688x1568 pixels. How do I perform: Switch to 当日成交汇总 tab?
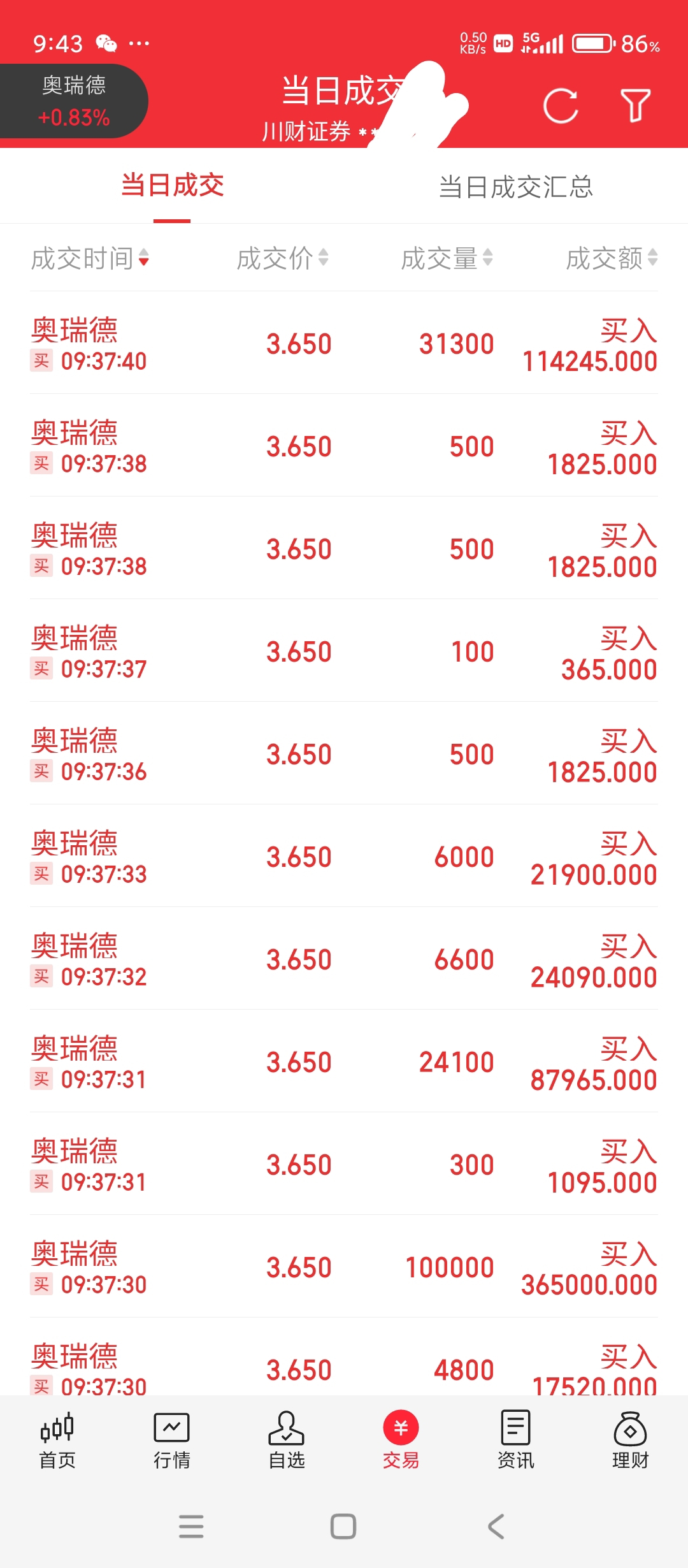tap(516, 187)
